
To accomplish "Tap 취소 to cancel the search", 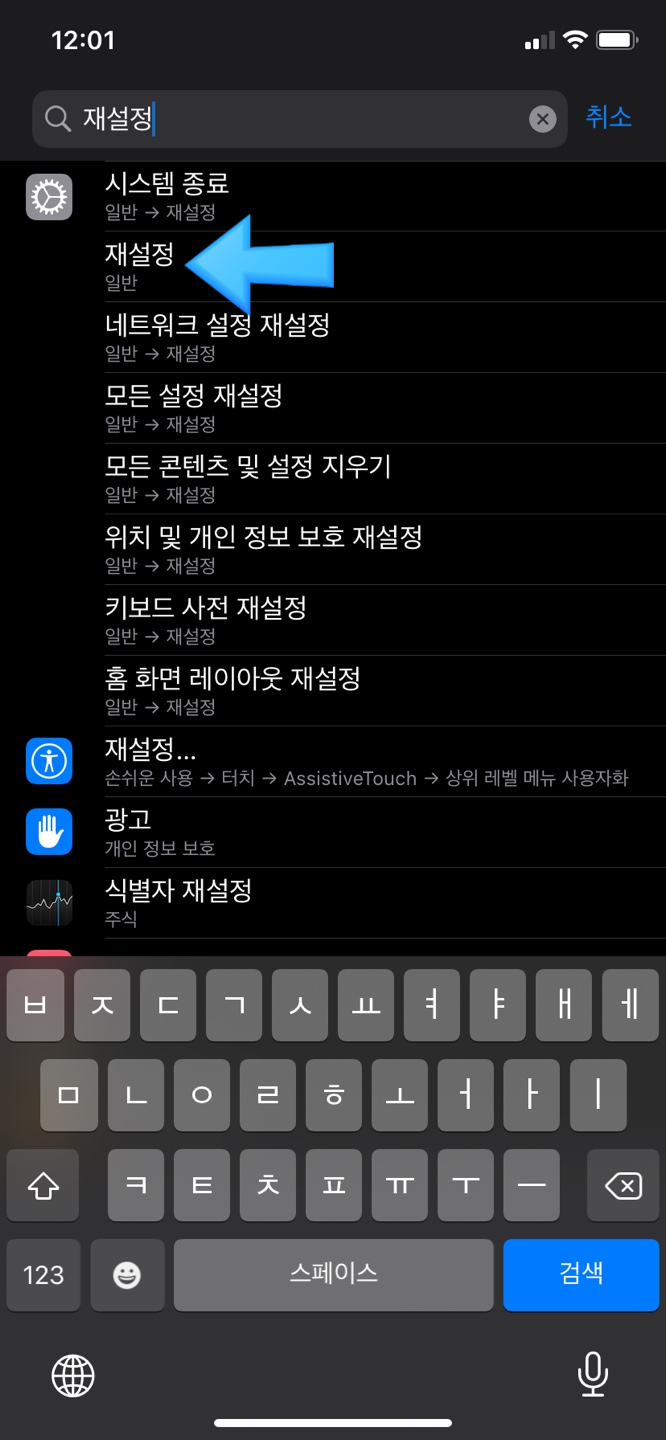I will (609, 117).
